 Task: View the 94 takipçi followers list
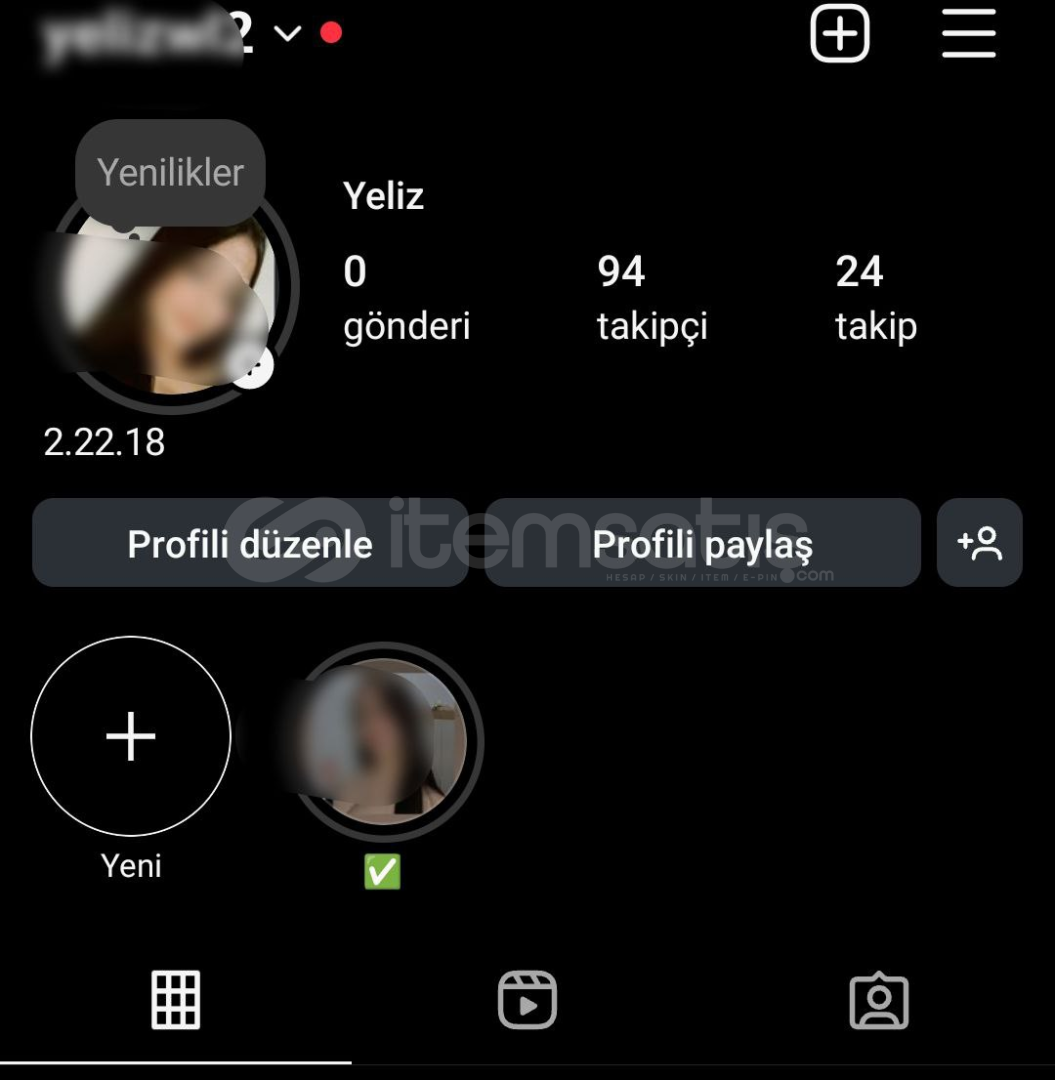click(651, 297)
